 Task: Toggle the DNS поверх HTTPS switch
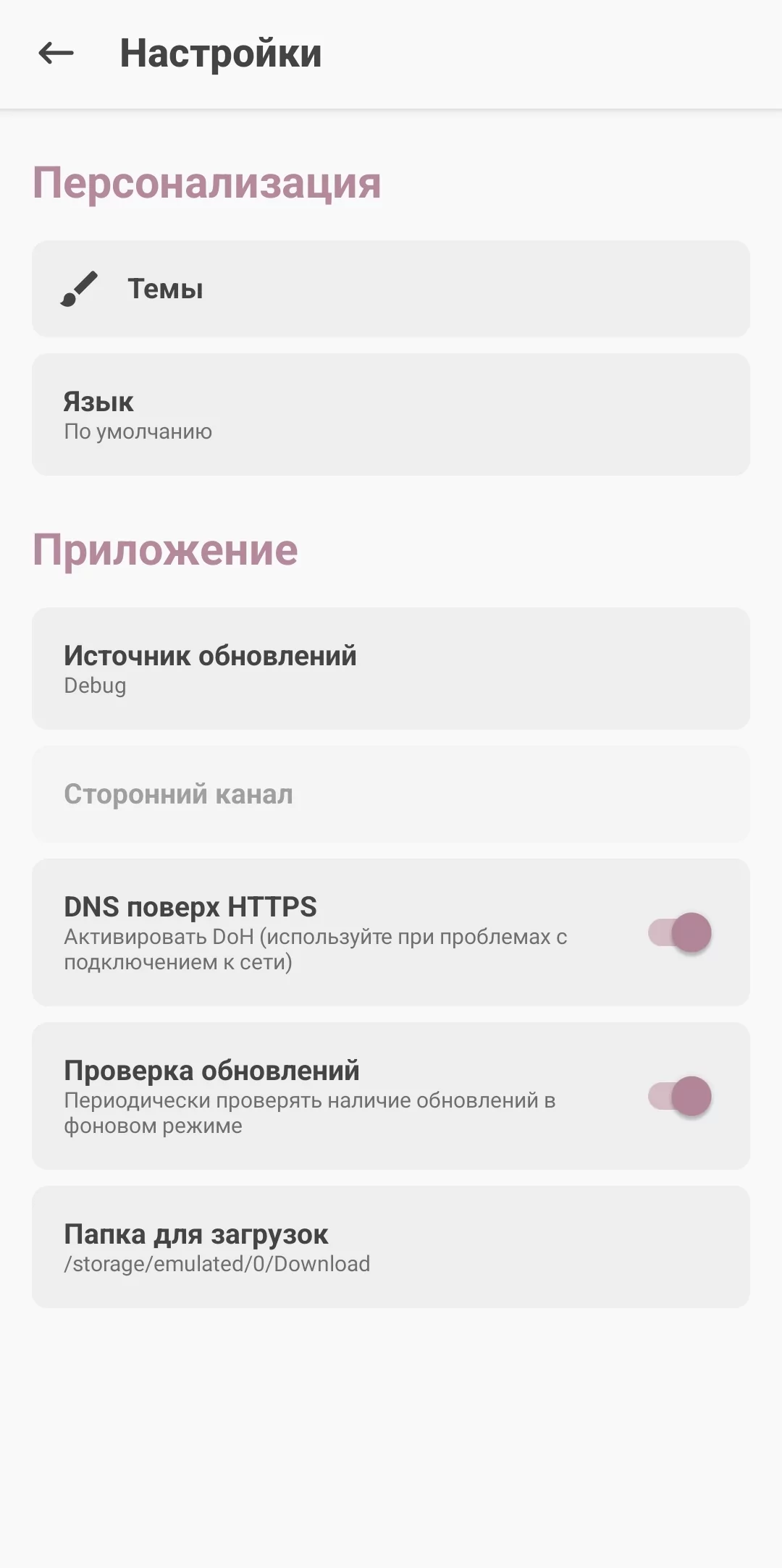click(x=679, y=932)
